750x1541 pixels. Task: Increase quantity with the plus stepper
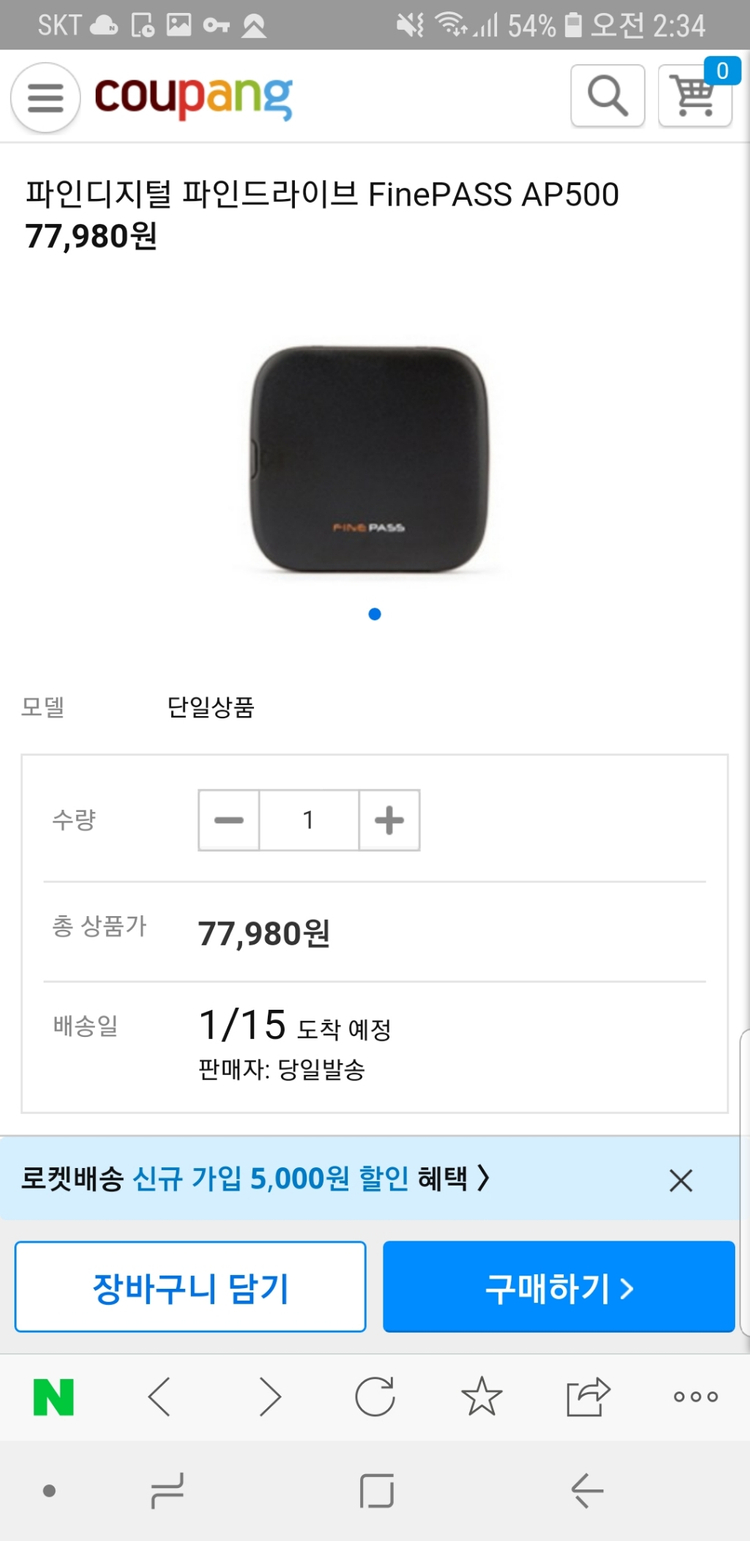[388, 820]
